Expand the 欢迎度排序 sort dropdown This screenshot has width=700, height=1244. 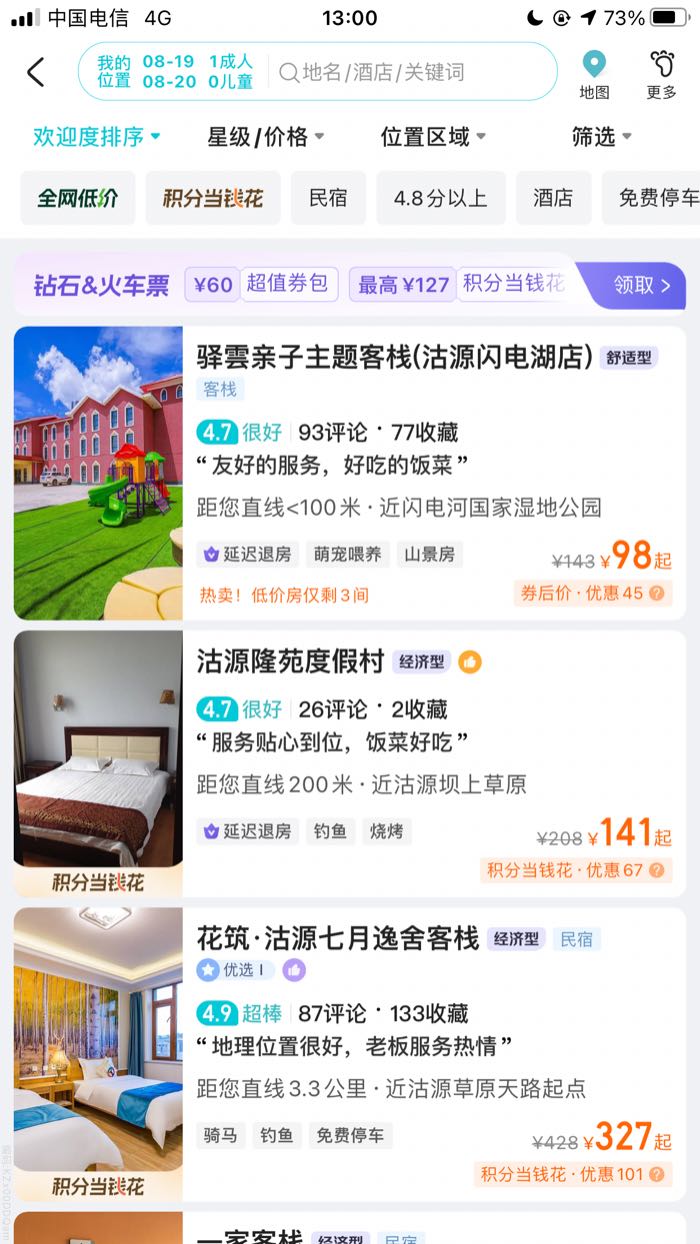click(97, 136)
